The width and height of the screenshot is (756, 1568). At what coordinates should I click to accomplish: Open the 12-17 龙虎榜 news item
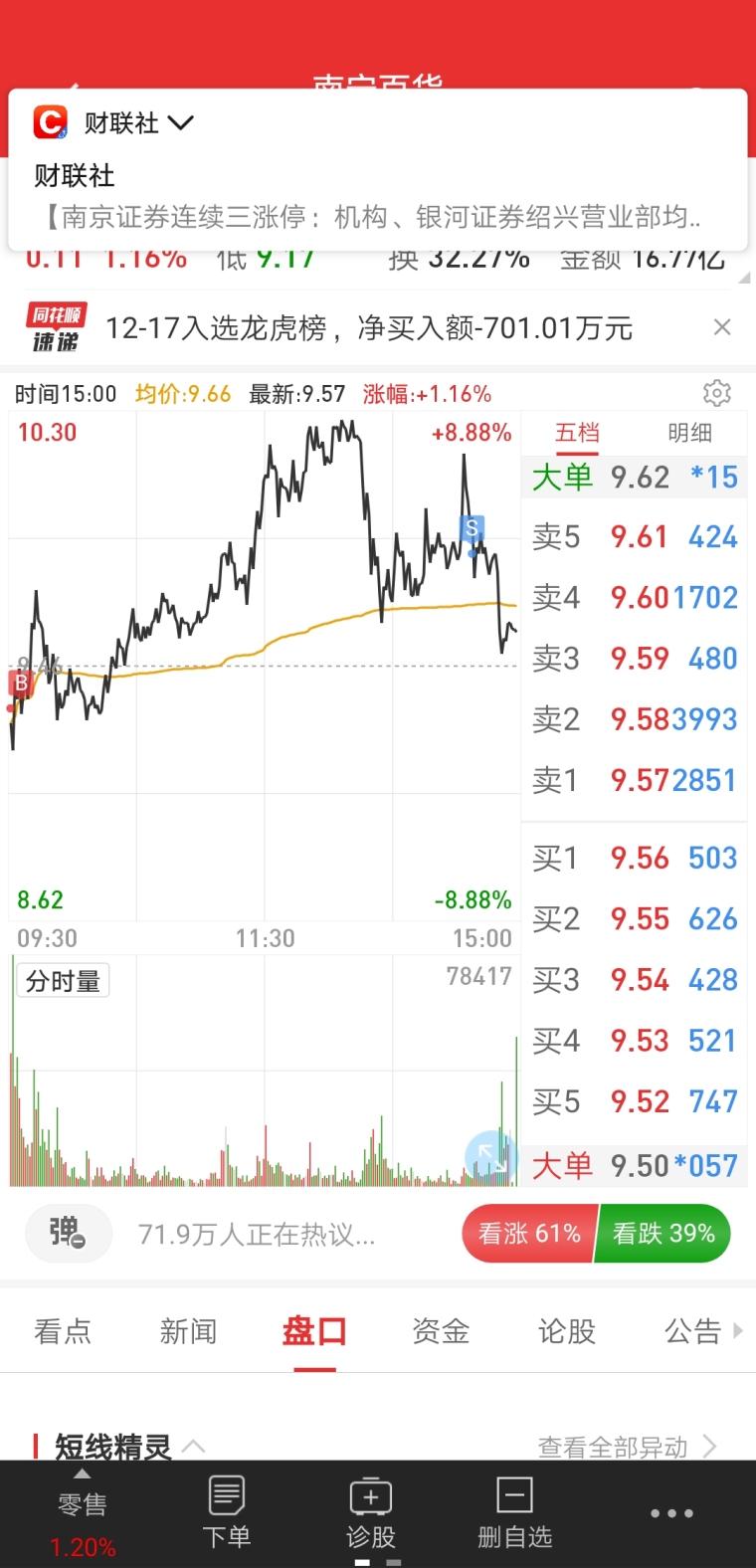point(369,328)
